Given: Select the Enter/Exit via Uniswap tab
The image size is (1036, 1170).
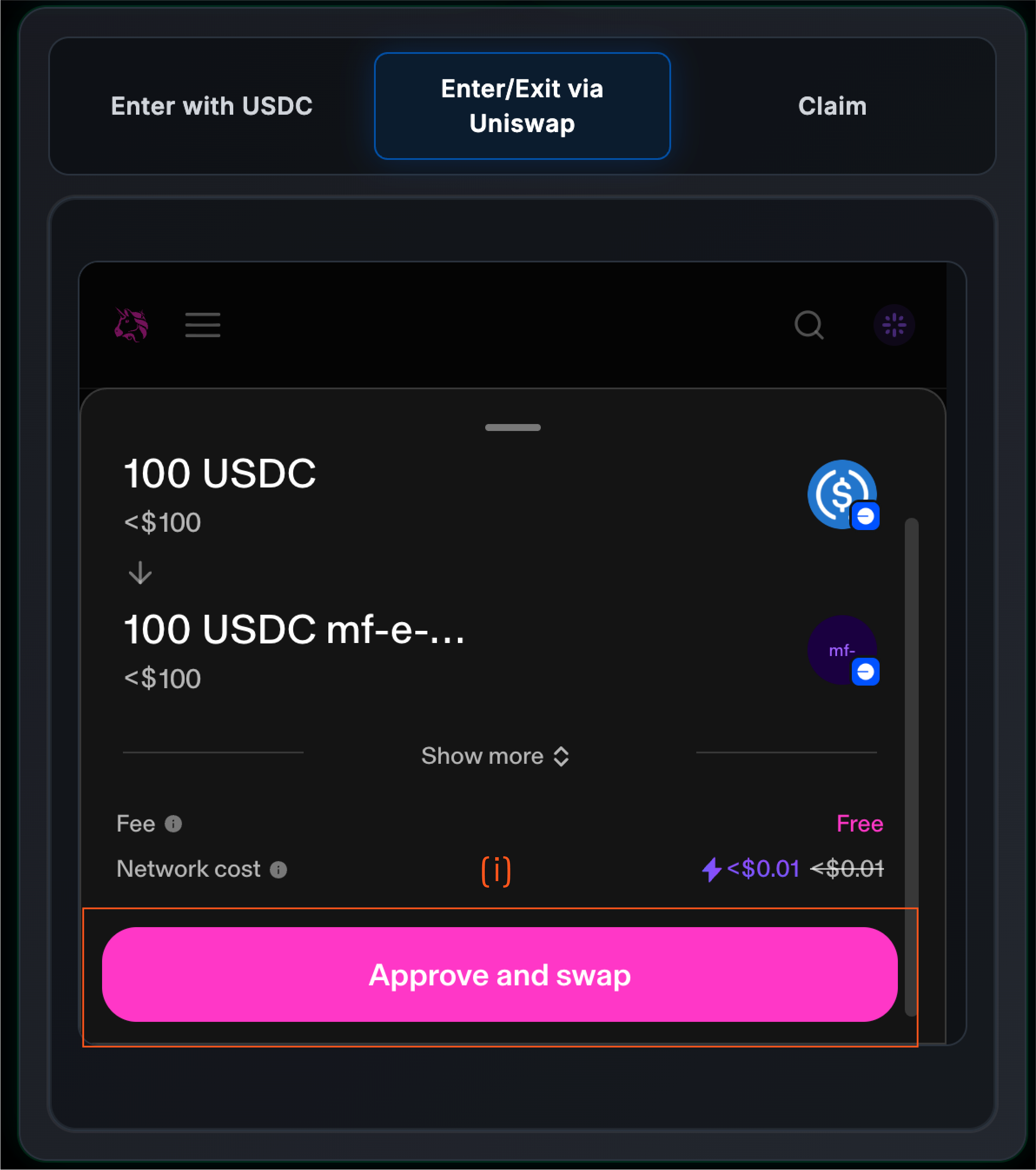Looking at the screenshot, I should (x=521, y=106).
